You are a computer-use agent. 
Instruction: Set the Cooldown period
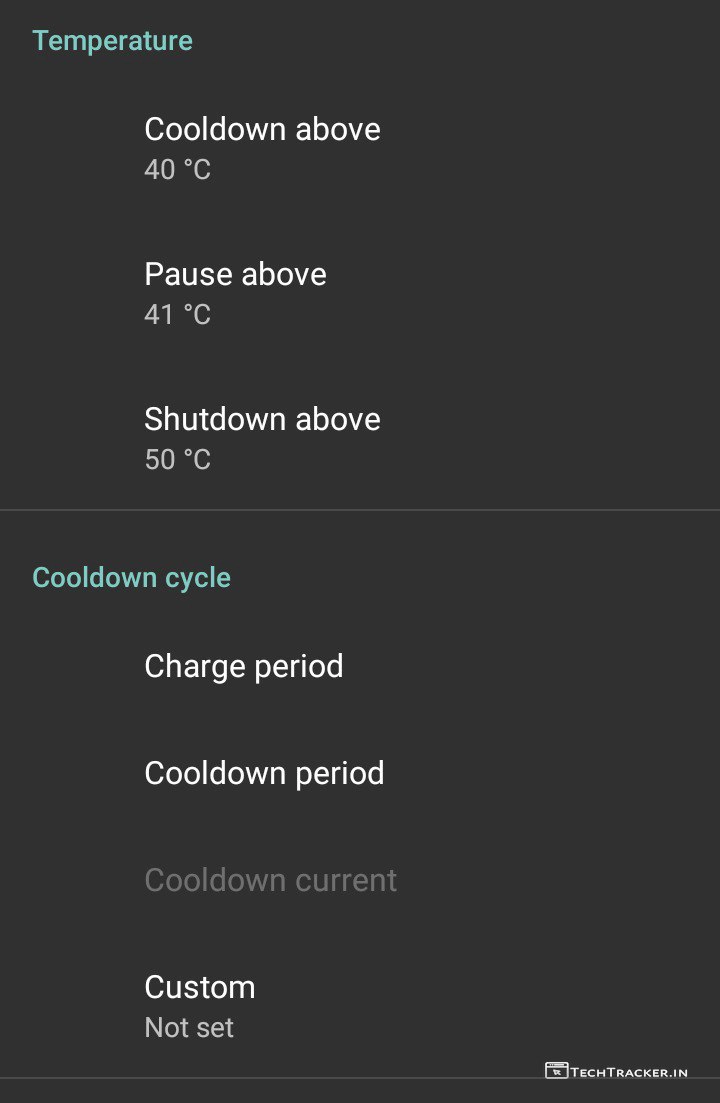pos(264,773)
